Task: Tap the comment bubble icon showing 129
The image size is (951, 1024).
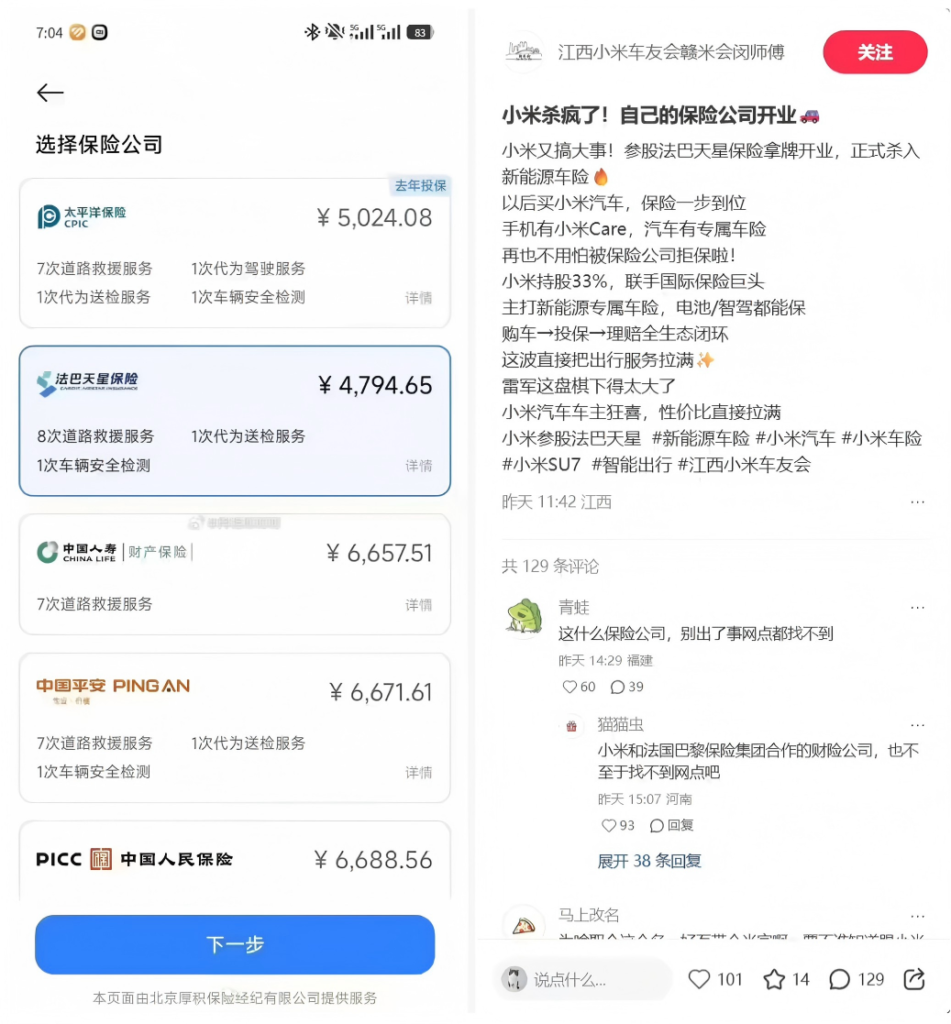Action: [838, 981]
